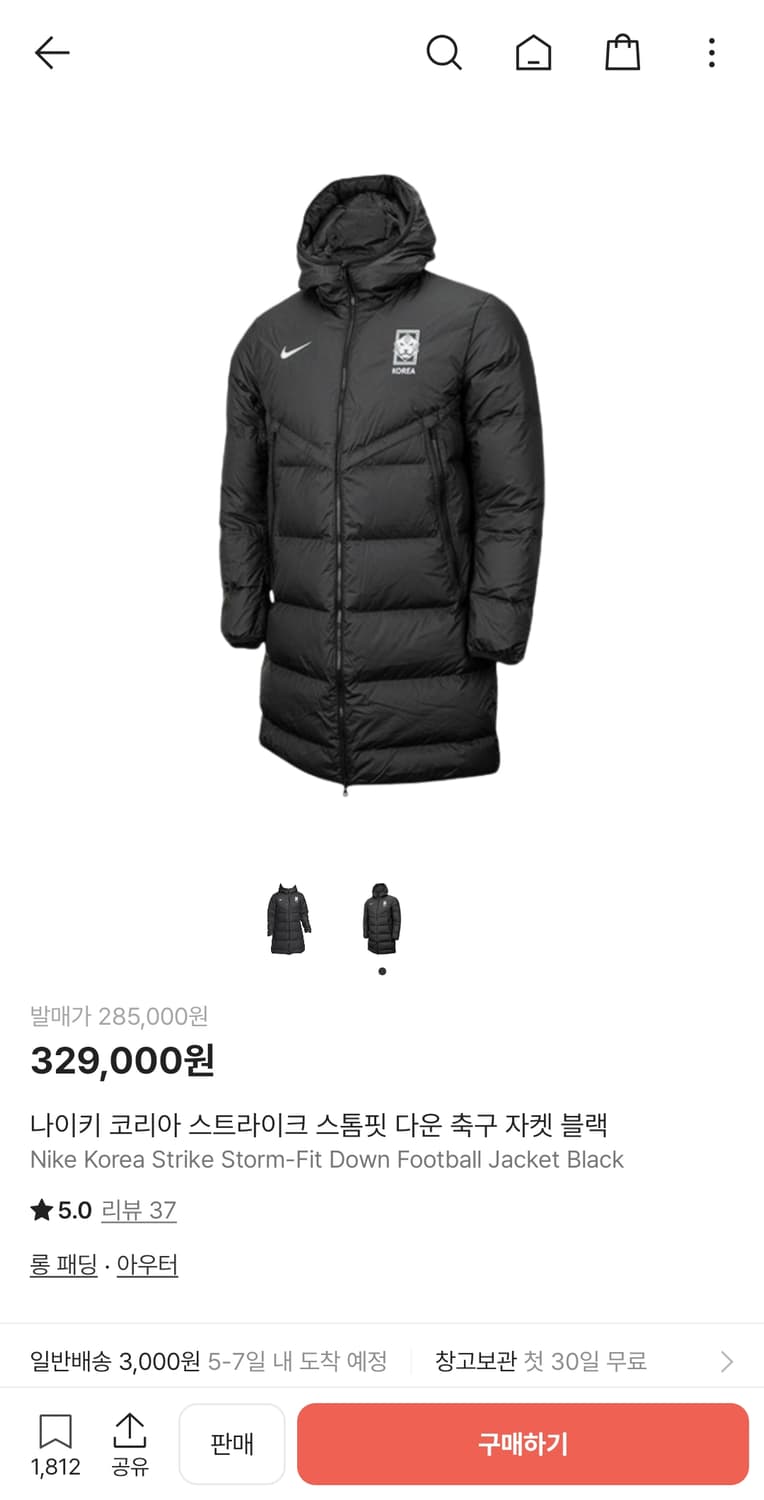Tap the star rating icon

(40, 1210)
